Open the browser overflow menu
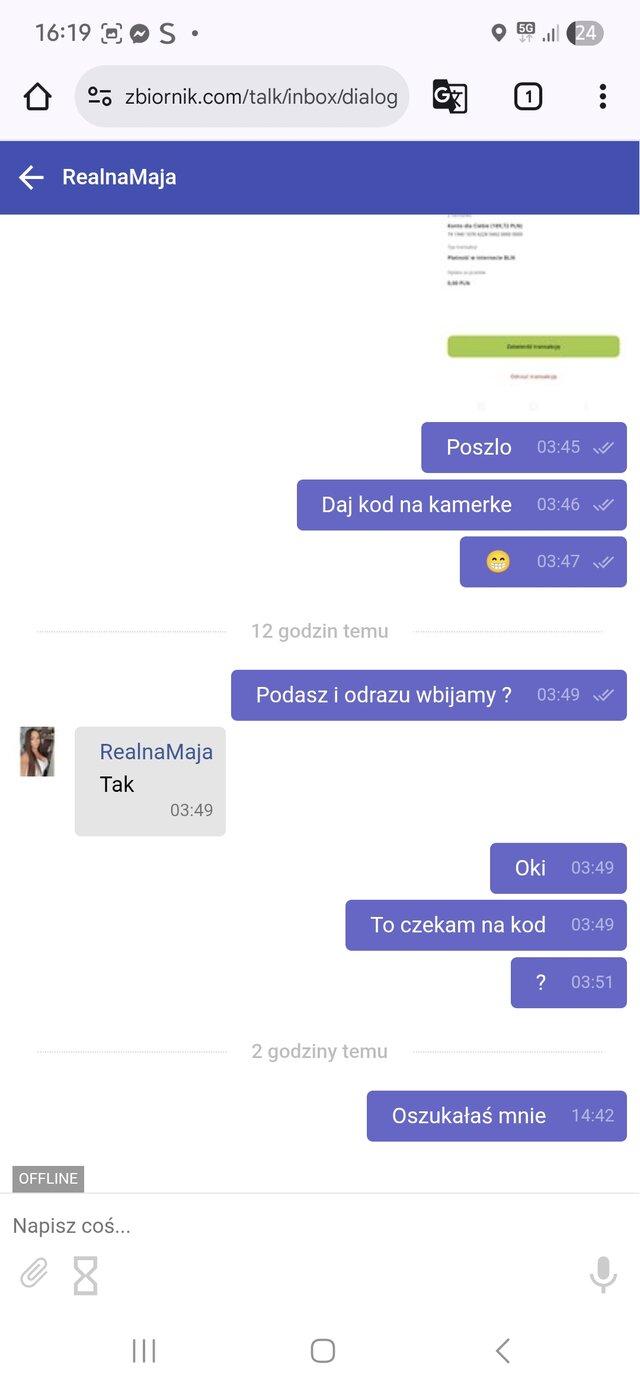 tap(602, 97)
